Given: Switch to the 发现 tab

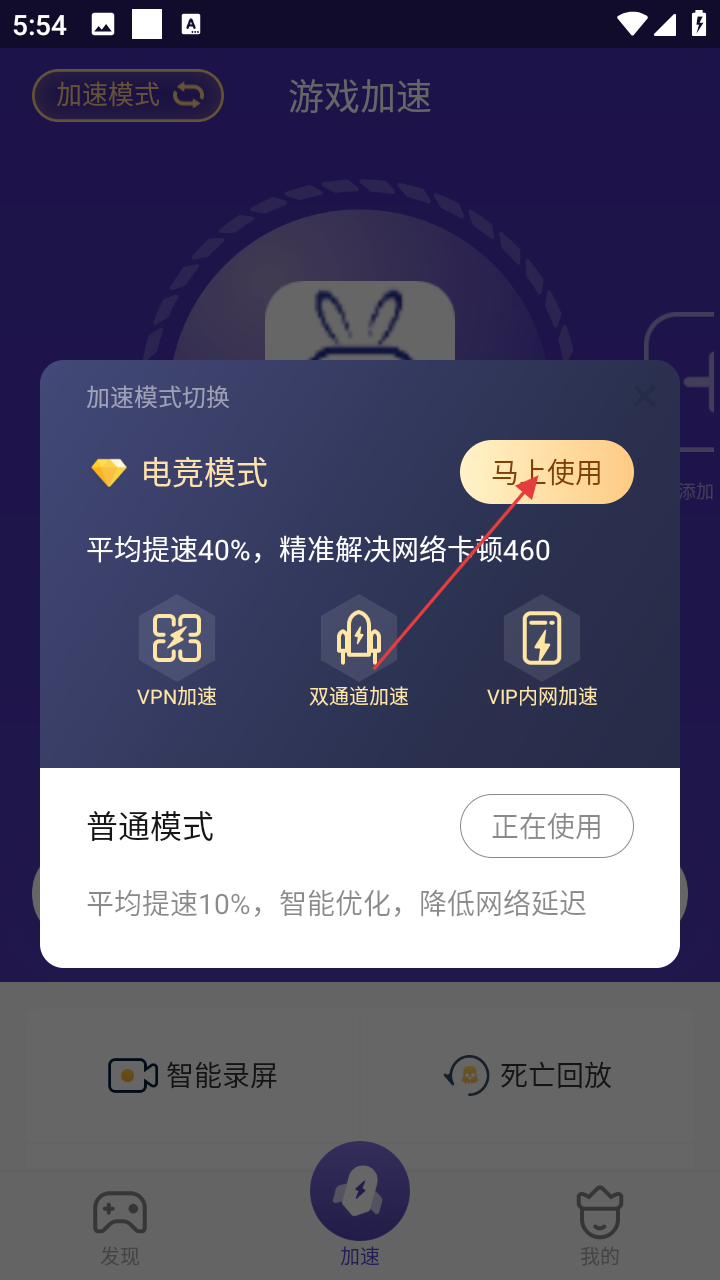Looking at the screenshot, I should click(x=120, y=1227).
